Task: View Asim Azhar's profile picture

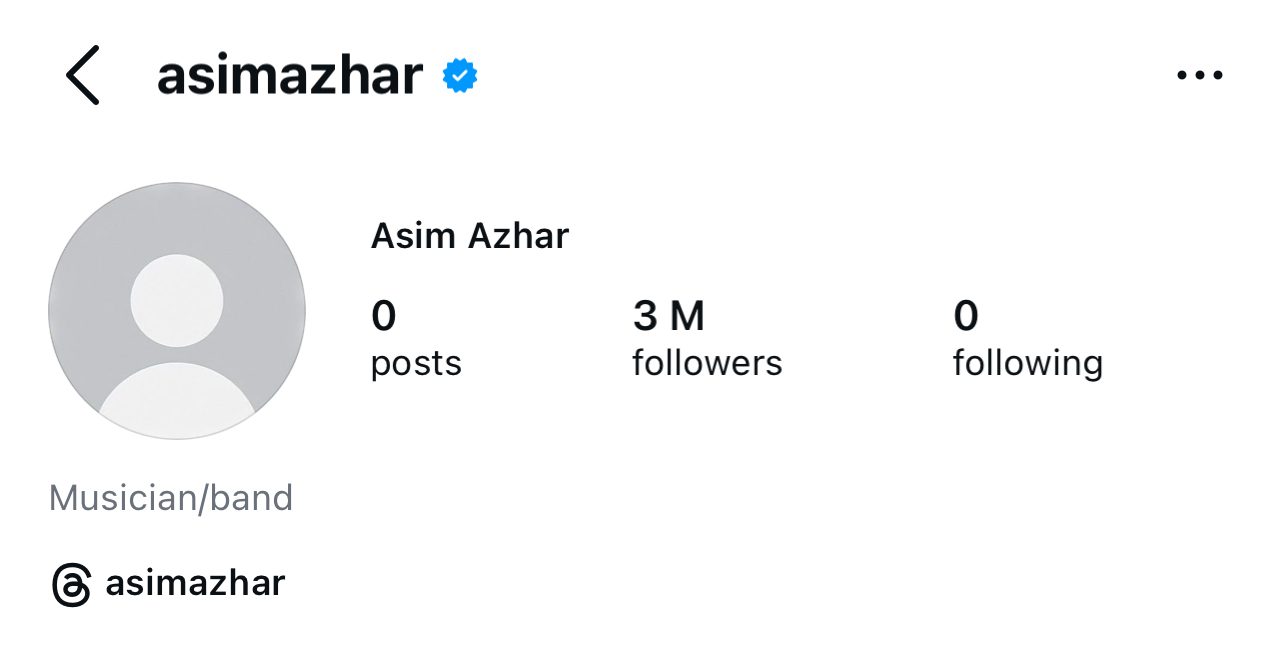Action: click(x=177, y=311)
